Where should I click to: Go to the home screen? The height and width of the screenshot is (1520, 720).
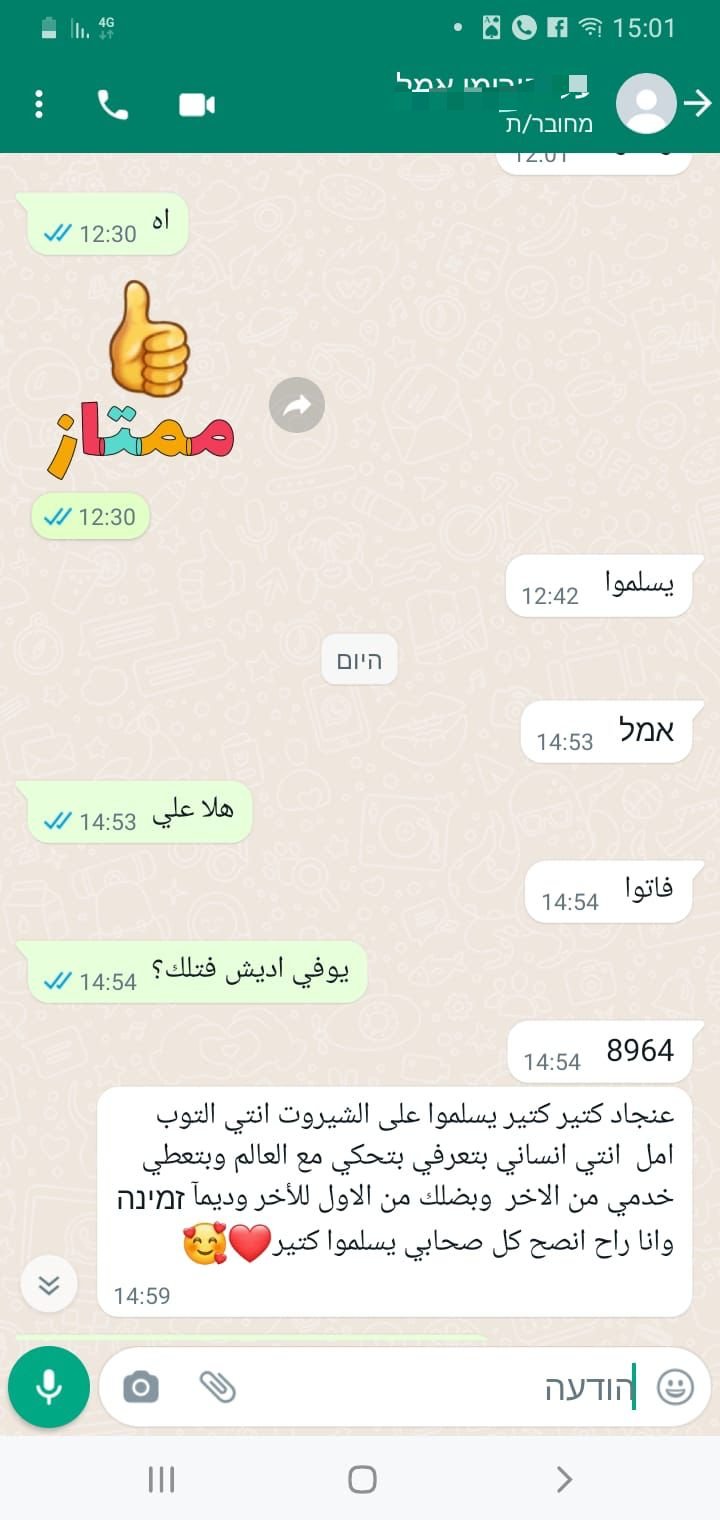click(x=361, y=1479)
